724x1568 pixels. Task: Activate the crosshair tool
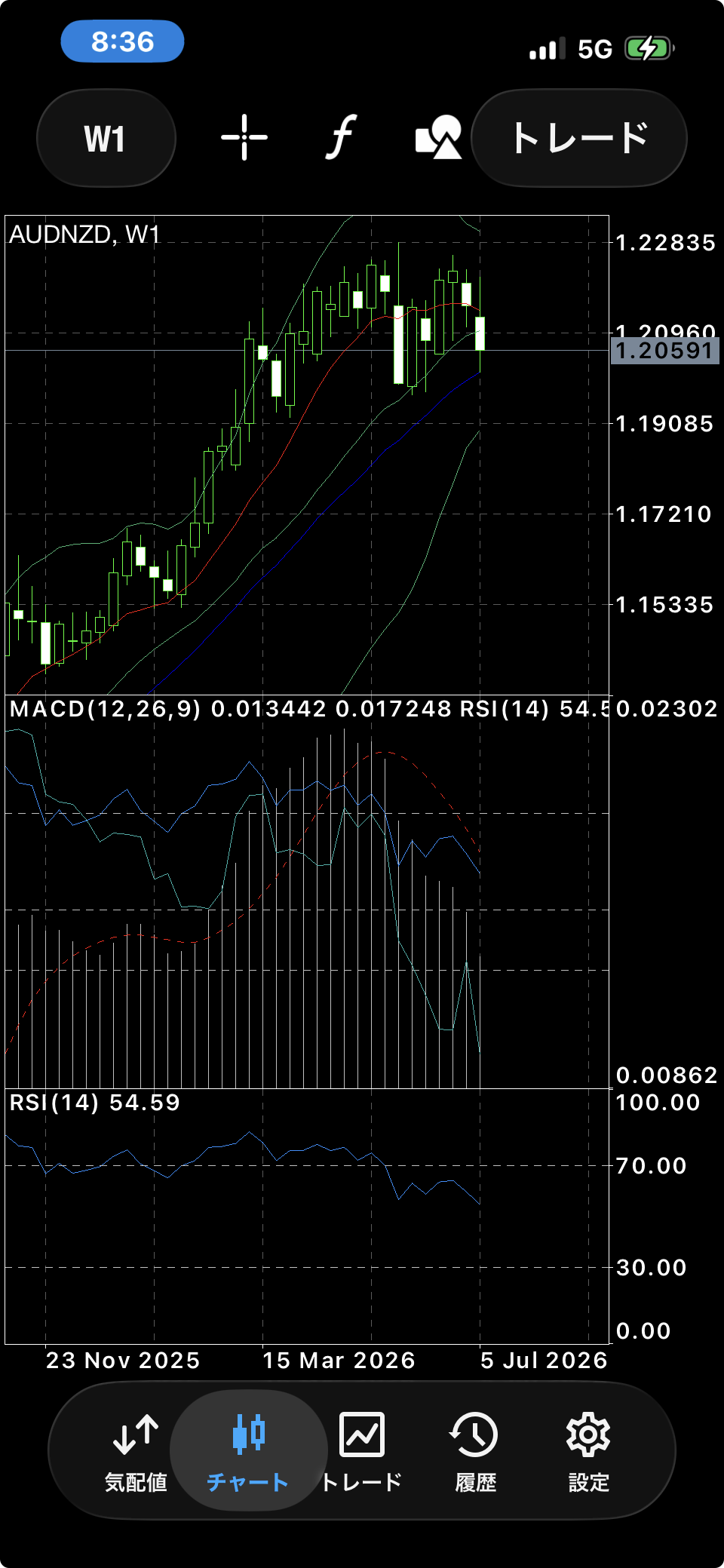pyautogui.click(x=244, y=137)
